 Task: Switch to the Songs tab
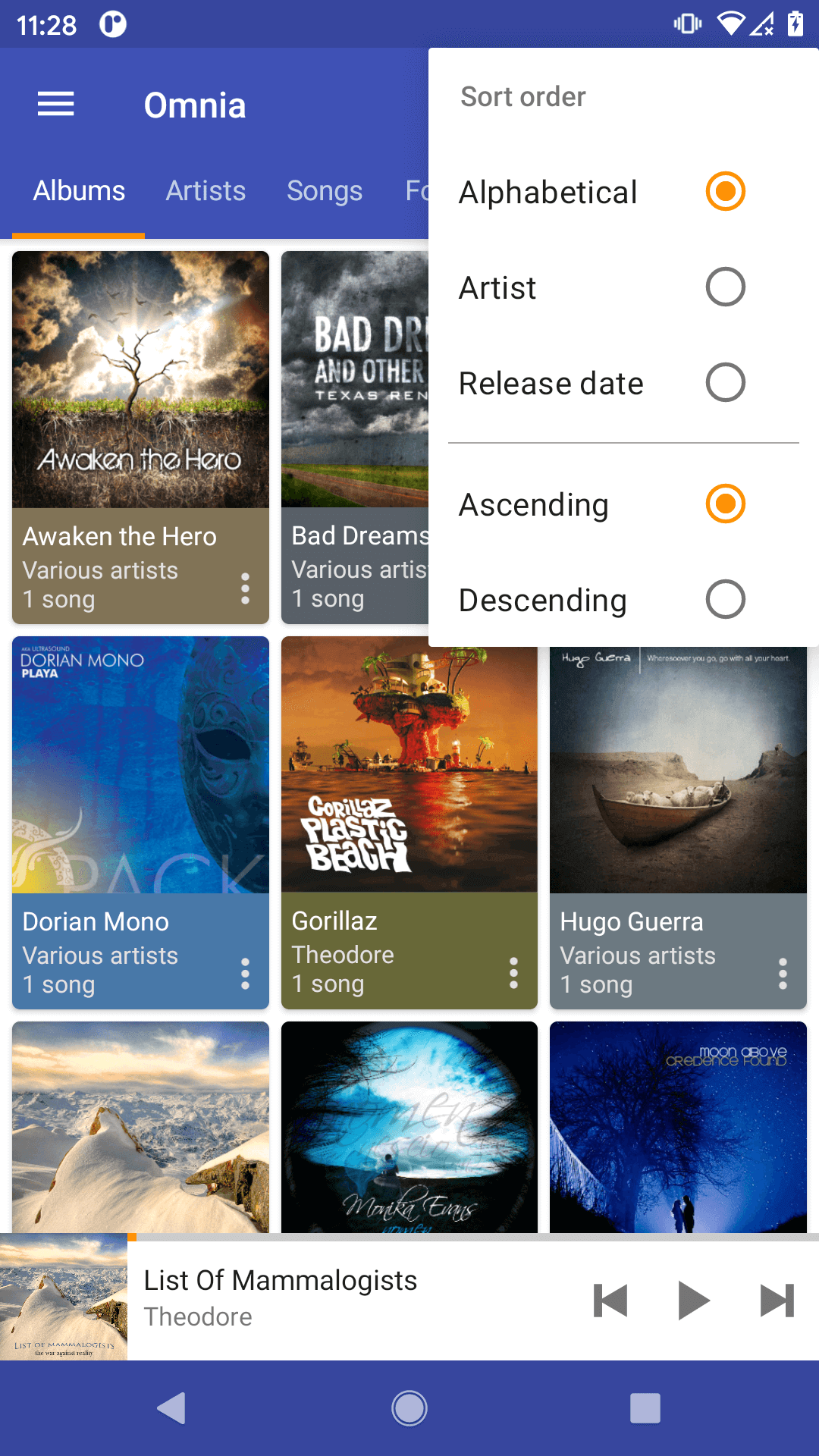[325, 191]
